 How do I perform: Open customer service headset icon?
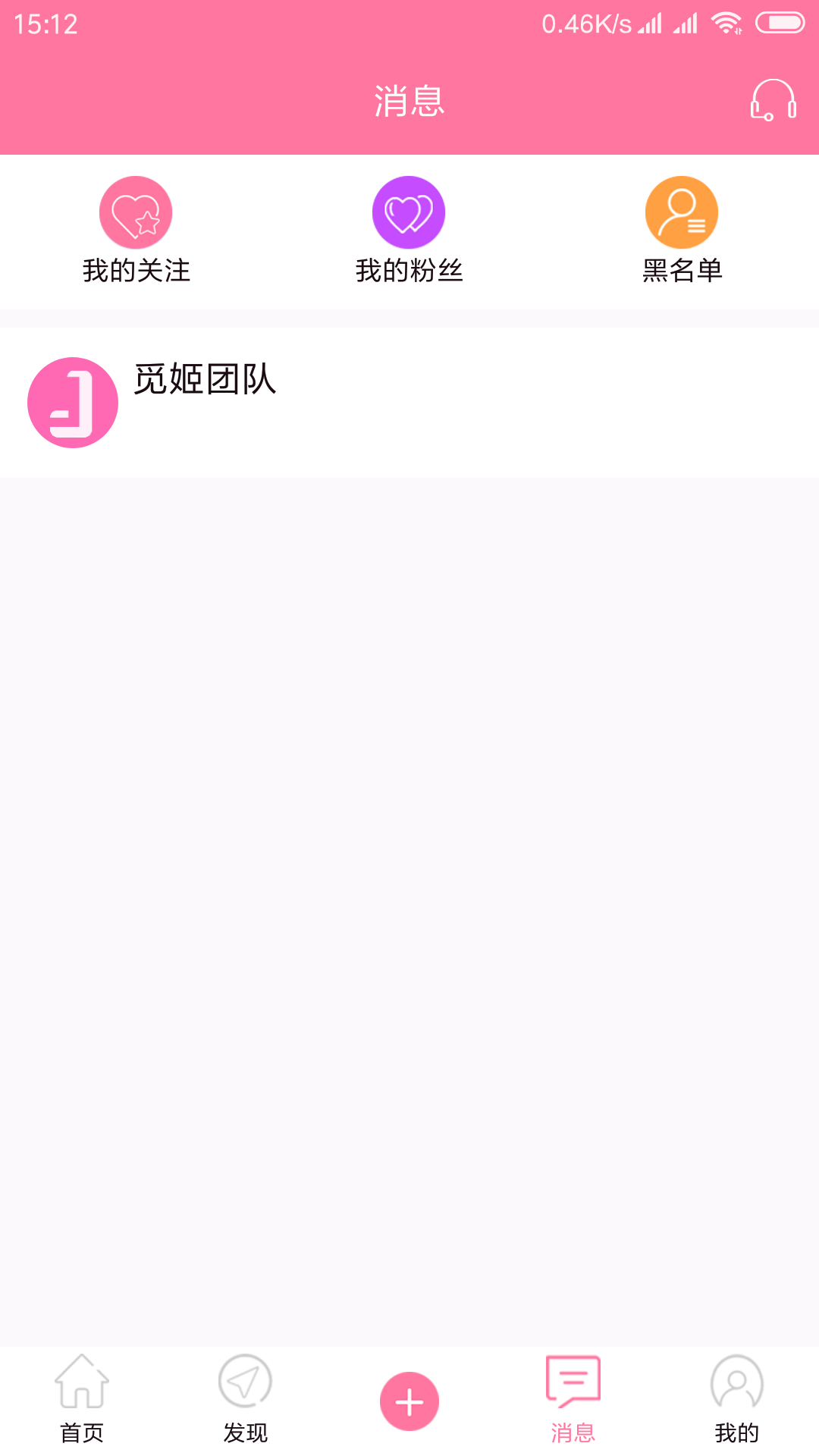point(773,101)
